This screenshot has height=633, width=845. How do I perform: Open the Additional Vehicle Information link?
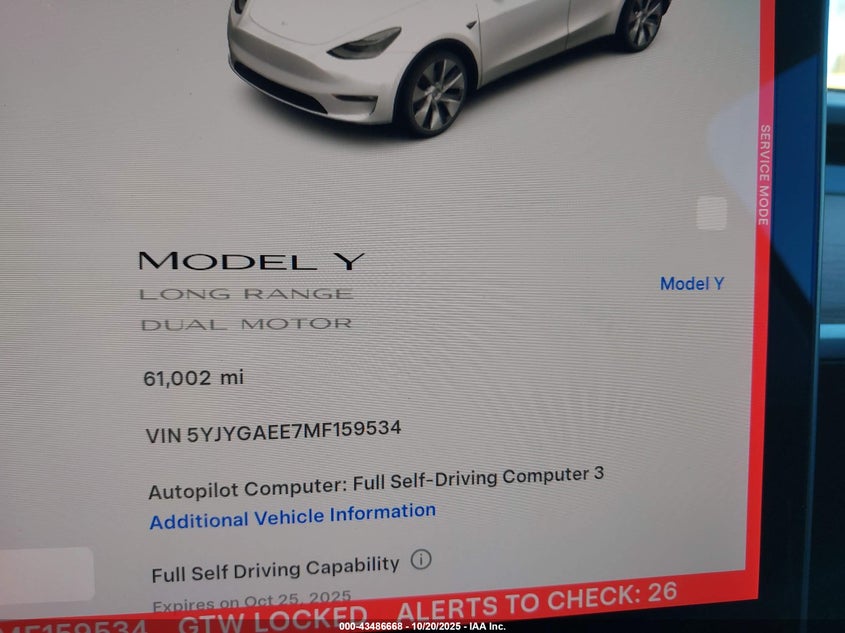(292, 516)
